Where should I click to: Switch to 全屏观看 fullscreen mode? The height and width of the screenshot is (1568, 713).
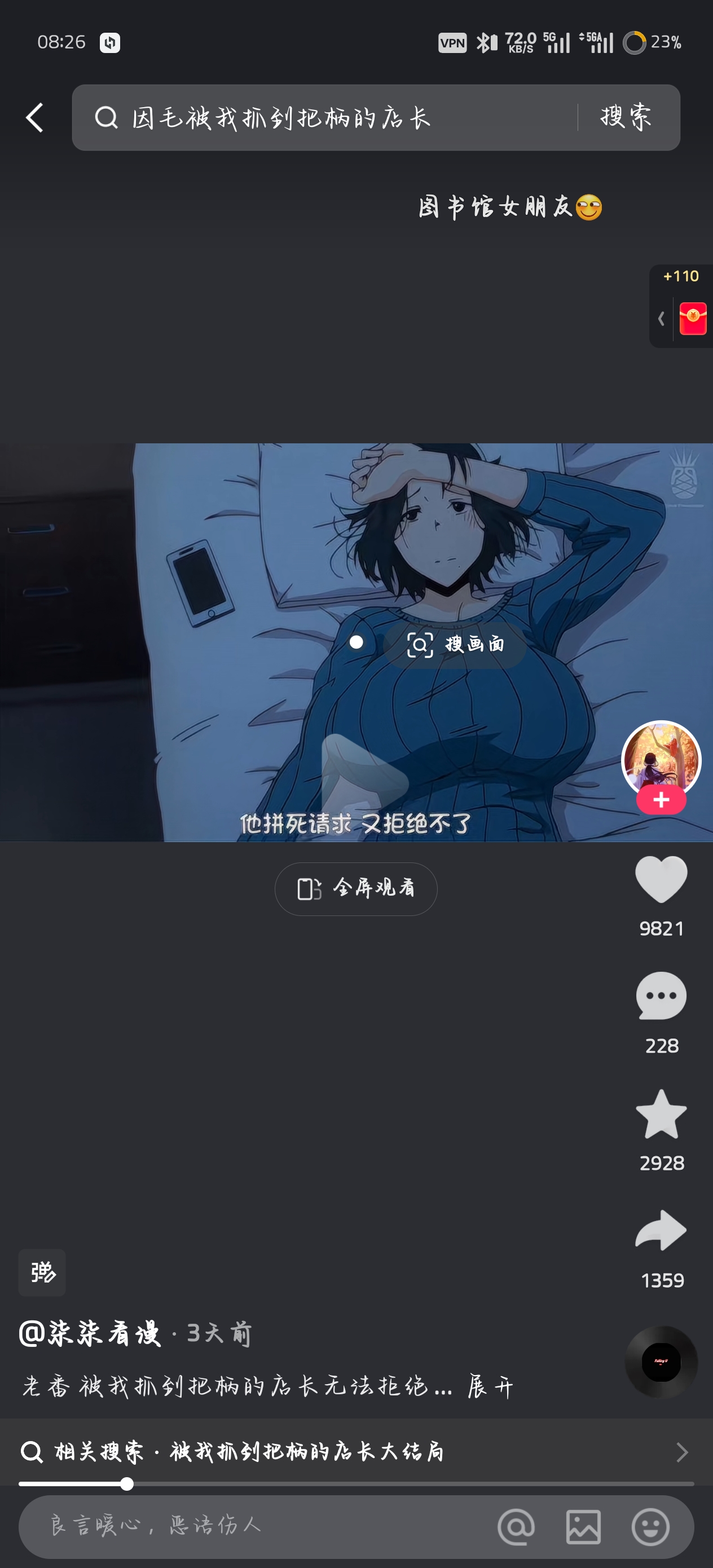pyautogui.click(x=355, y=888)
